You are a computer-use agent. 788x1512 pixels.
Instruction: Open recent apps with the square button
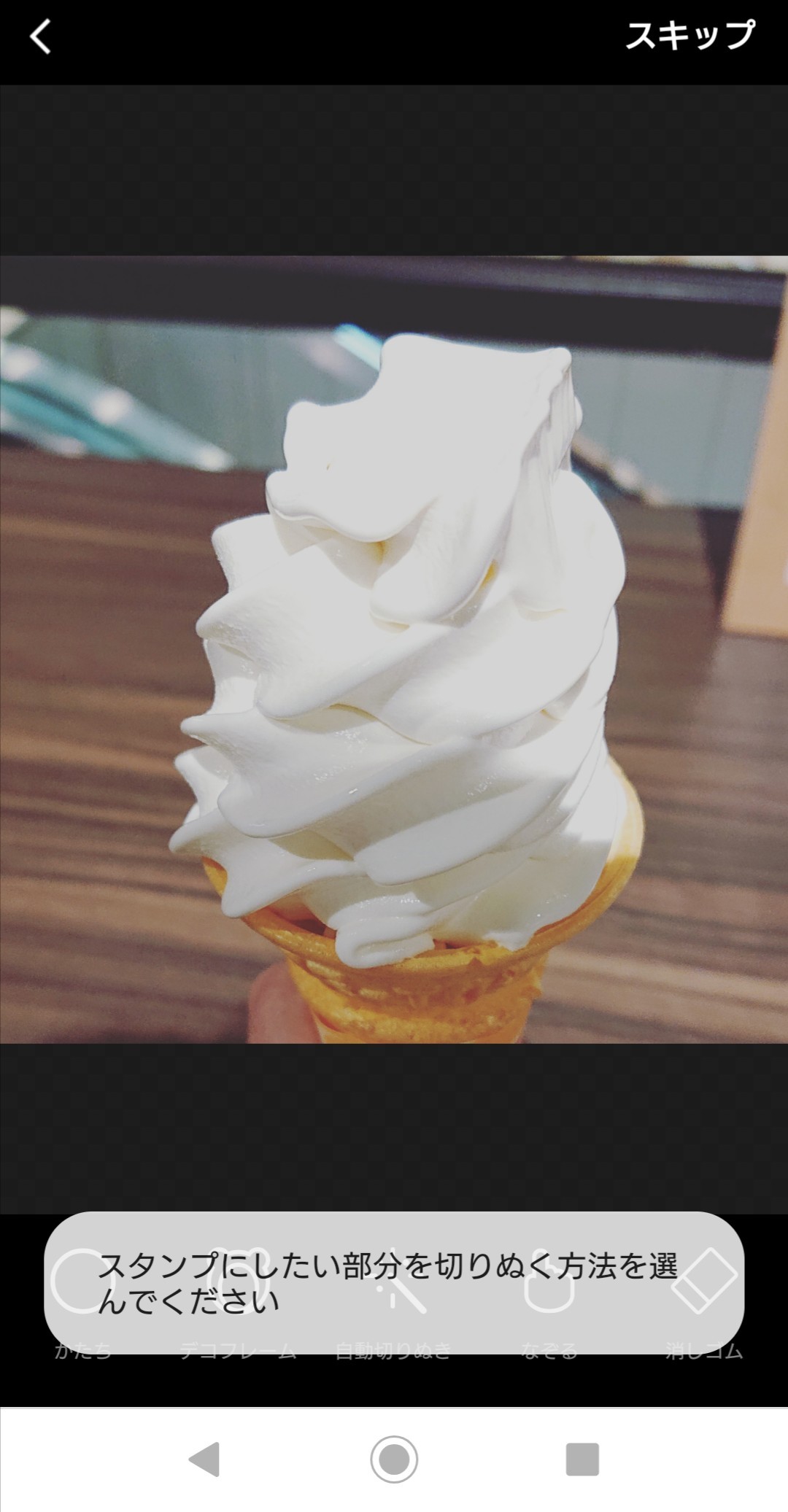pyautogui.click(x=582, y=1459)
